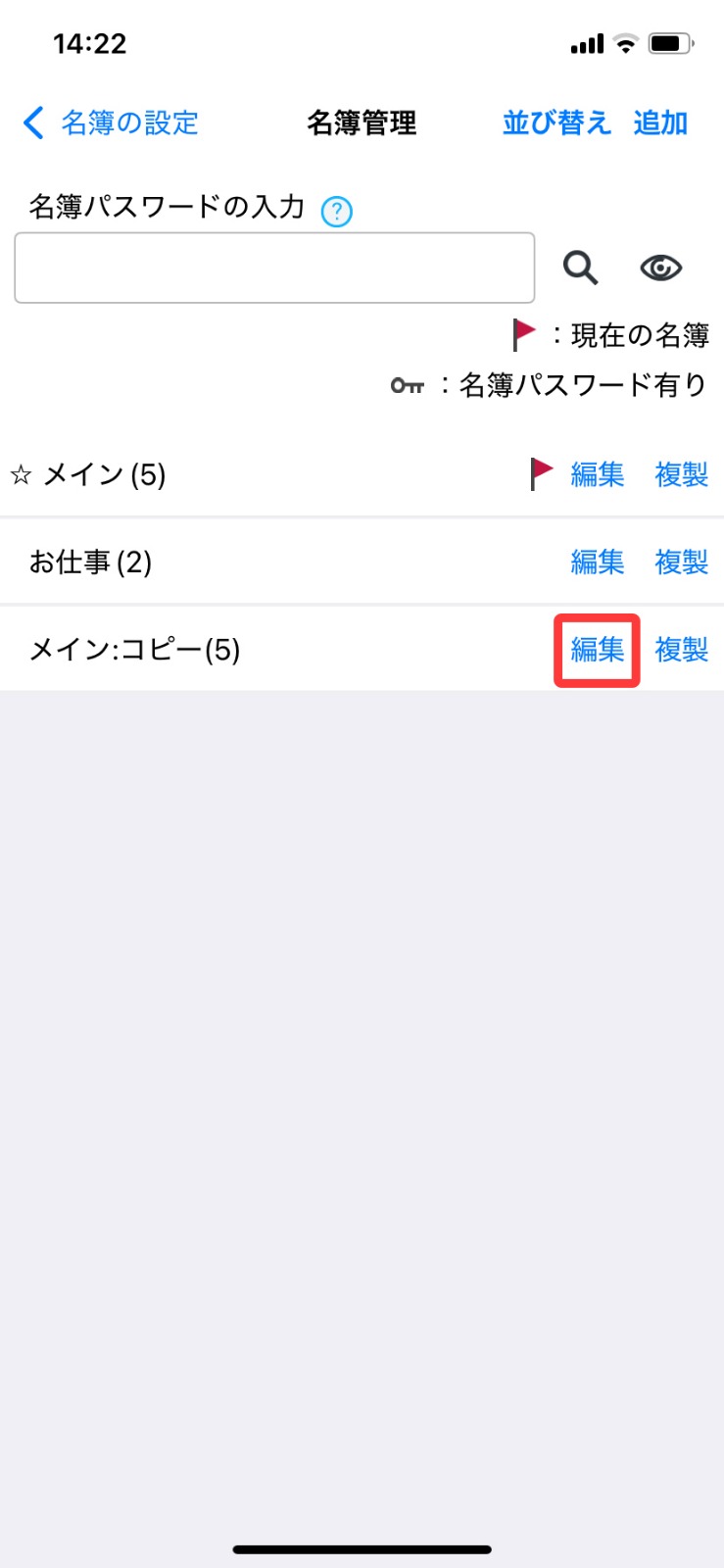Viewport: 724px width, 1568px height.
Task: Tap 追加 to add a roster
Action: [x=660, y=123]
